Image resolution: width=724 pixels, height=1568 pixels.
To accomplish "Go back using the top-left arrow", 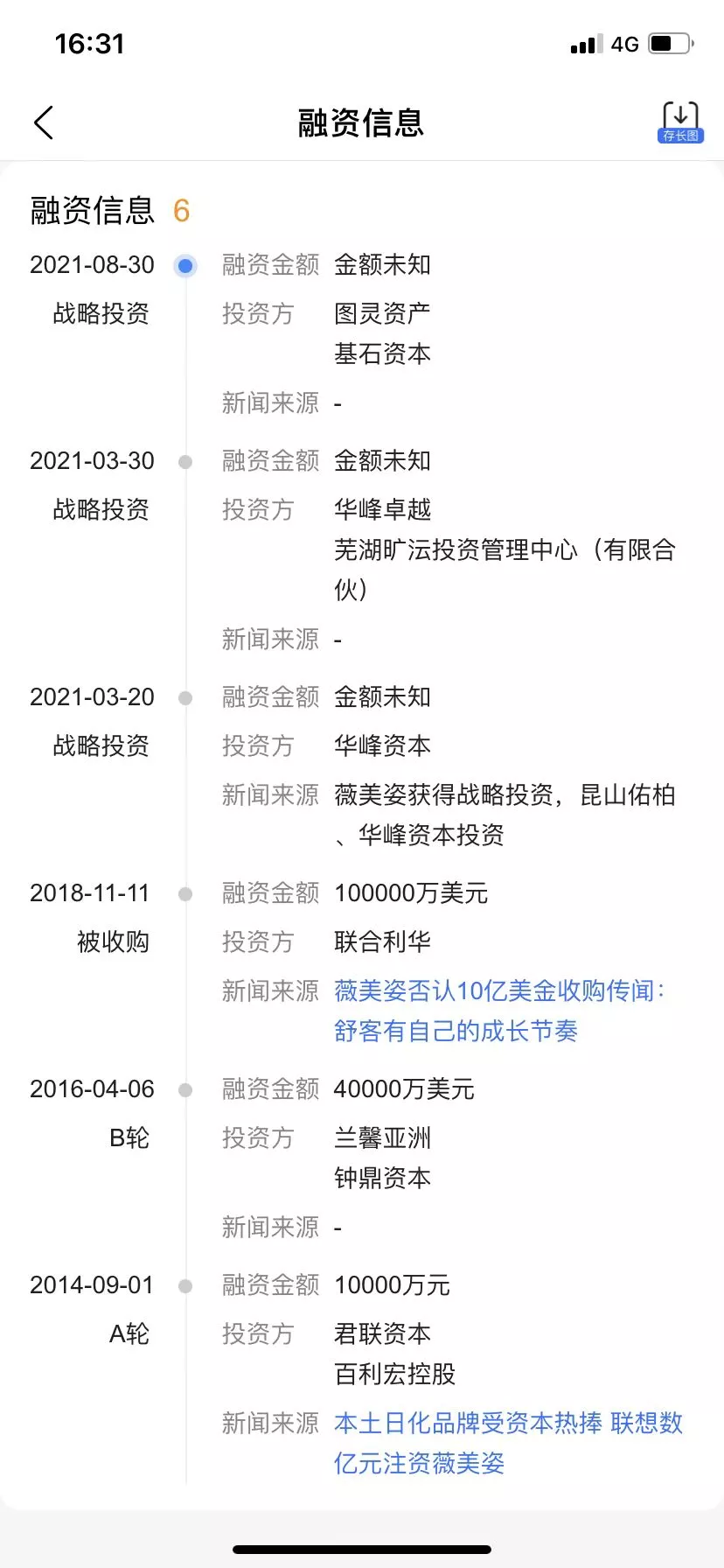I will (44, 122).
